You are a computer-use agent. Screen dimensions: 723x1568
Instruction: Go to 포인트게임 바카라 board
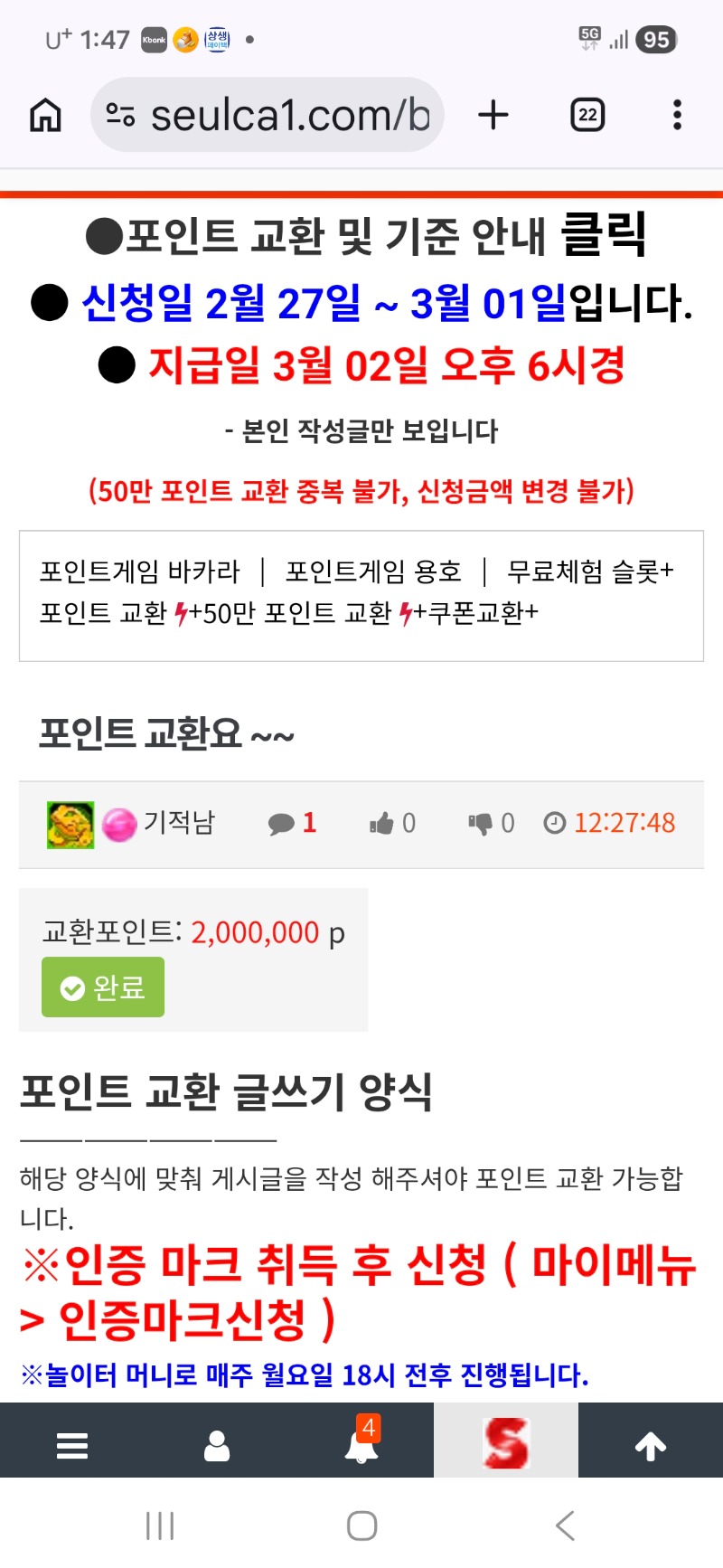[140, 571]
